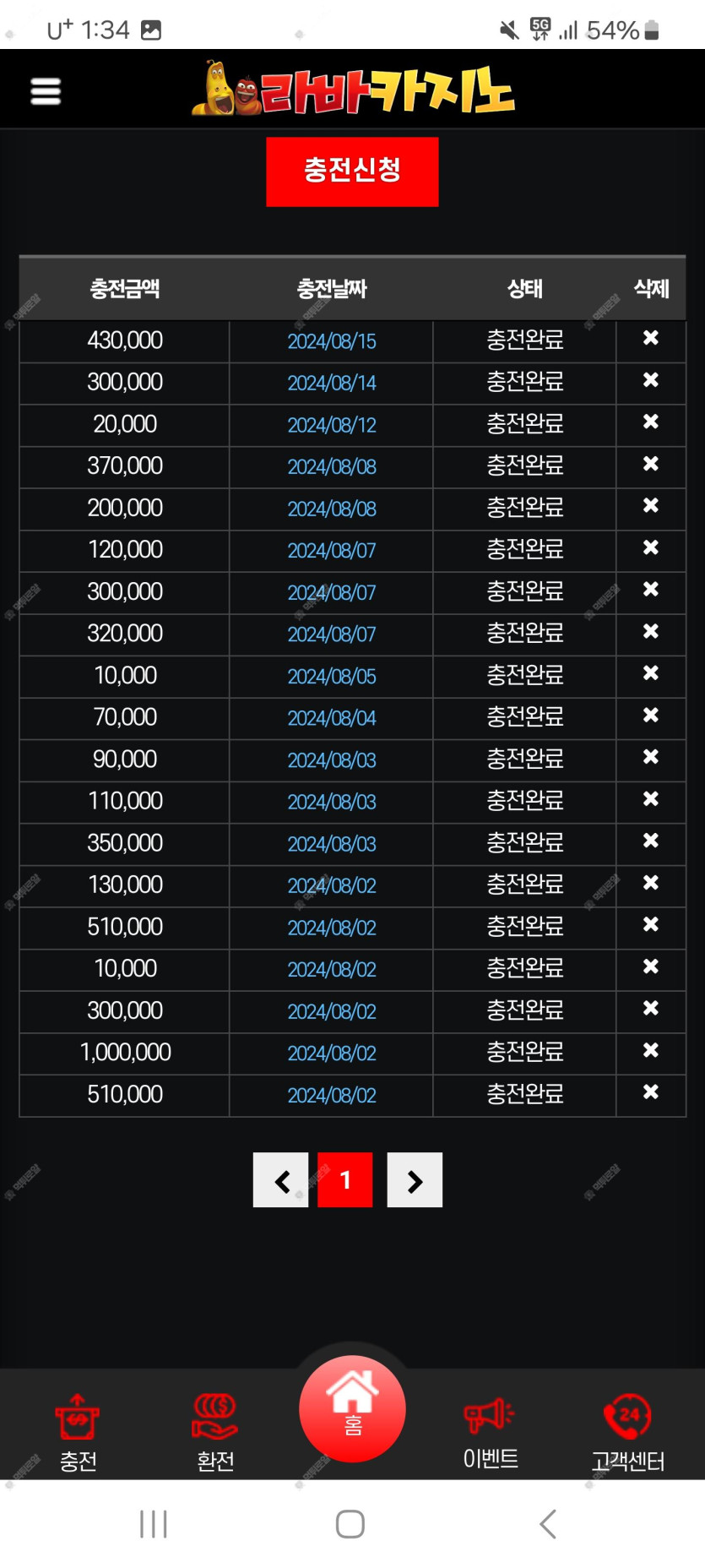Tap the 충전신청 button
This screenshot has width=705, height=1568.
coord(352,171)
